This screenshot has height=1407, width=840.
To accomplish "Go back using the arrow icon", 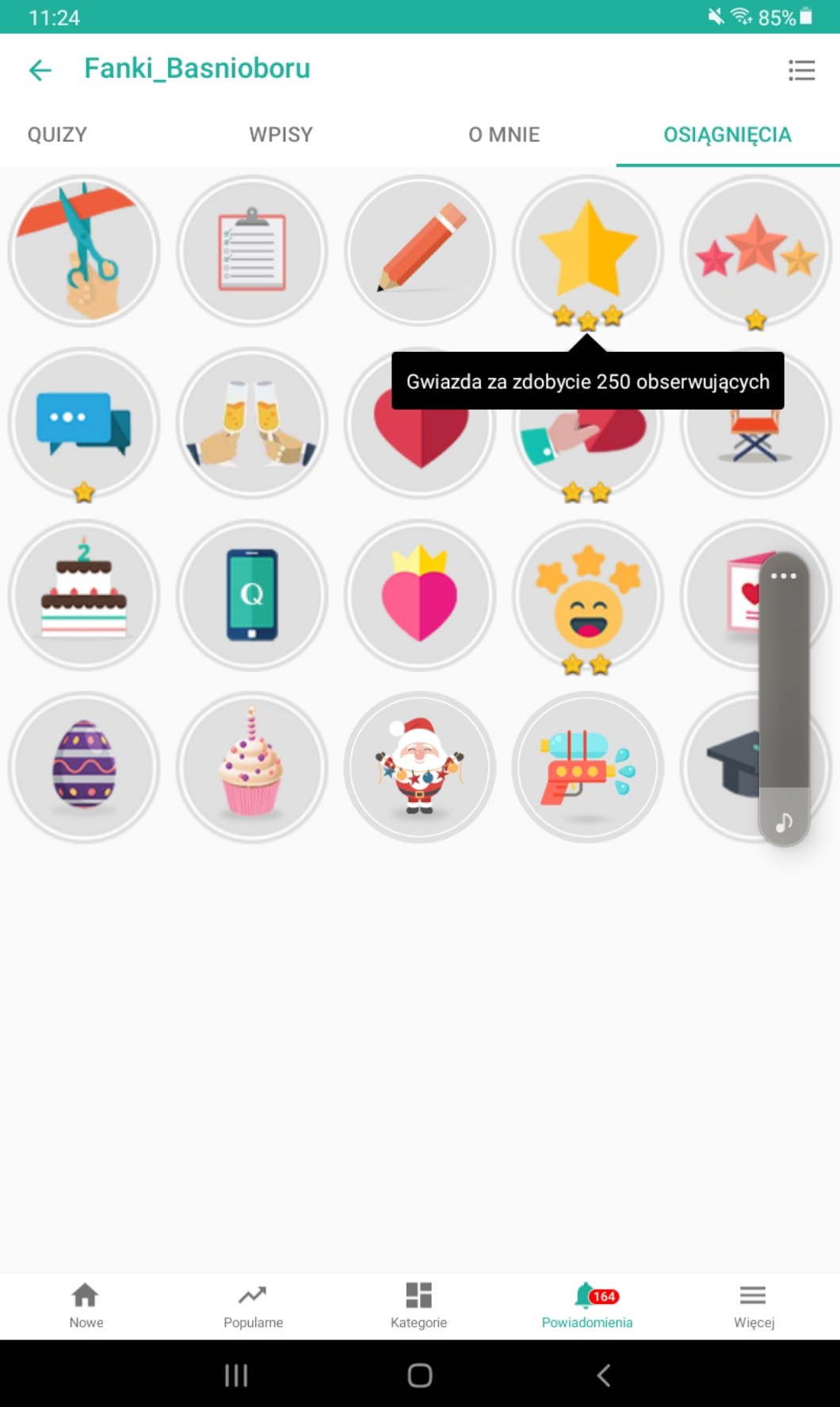I will pyautogui.click(x=40, y=70).
